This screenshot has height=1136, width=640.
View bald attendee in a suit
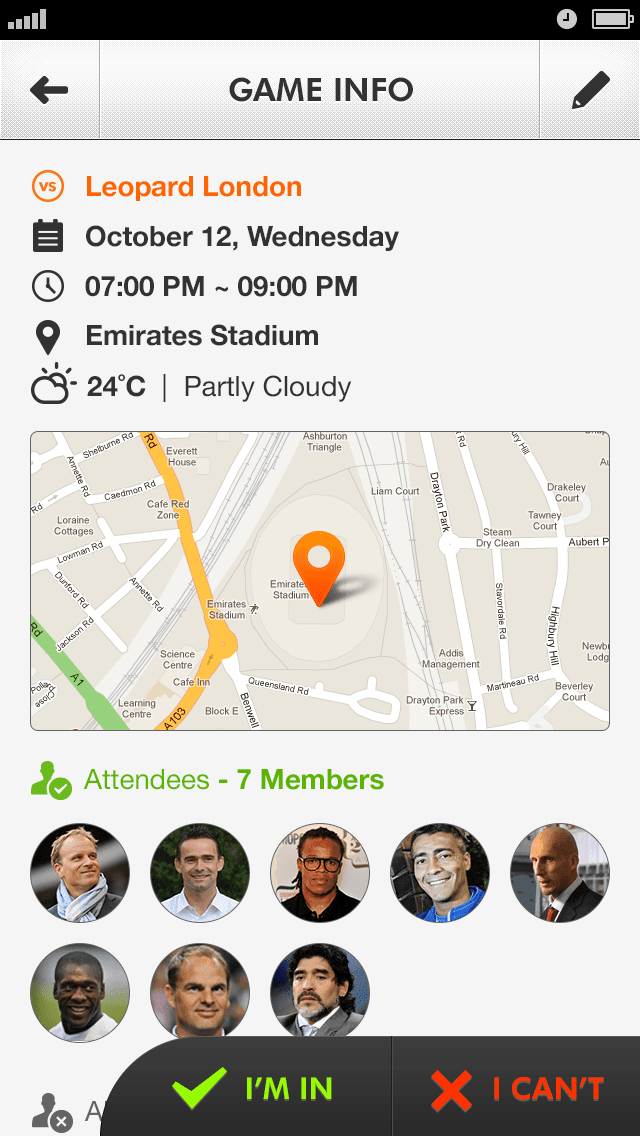tap(559, 873)
